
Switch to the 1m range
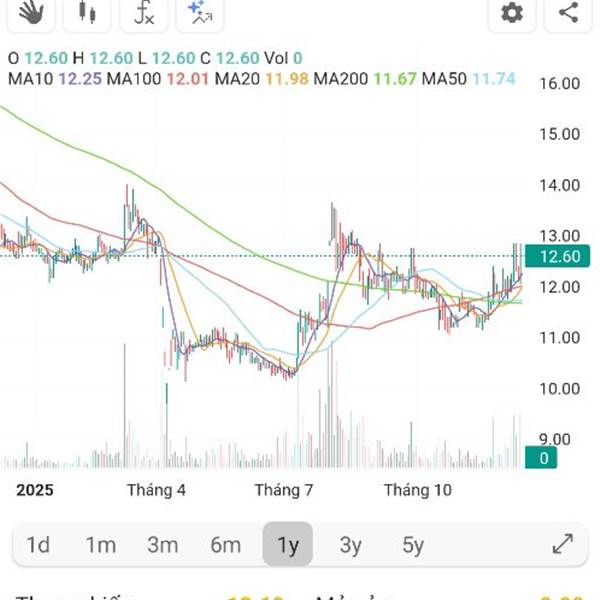tap(100, 545)
